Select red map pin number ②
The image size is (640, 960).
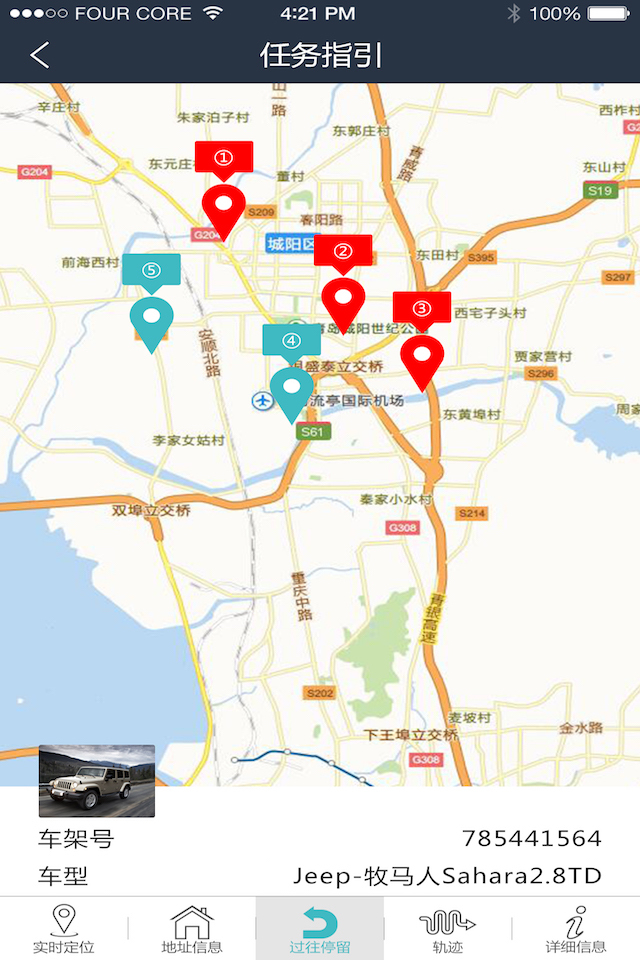[343, 301]
